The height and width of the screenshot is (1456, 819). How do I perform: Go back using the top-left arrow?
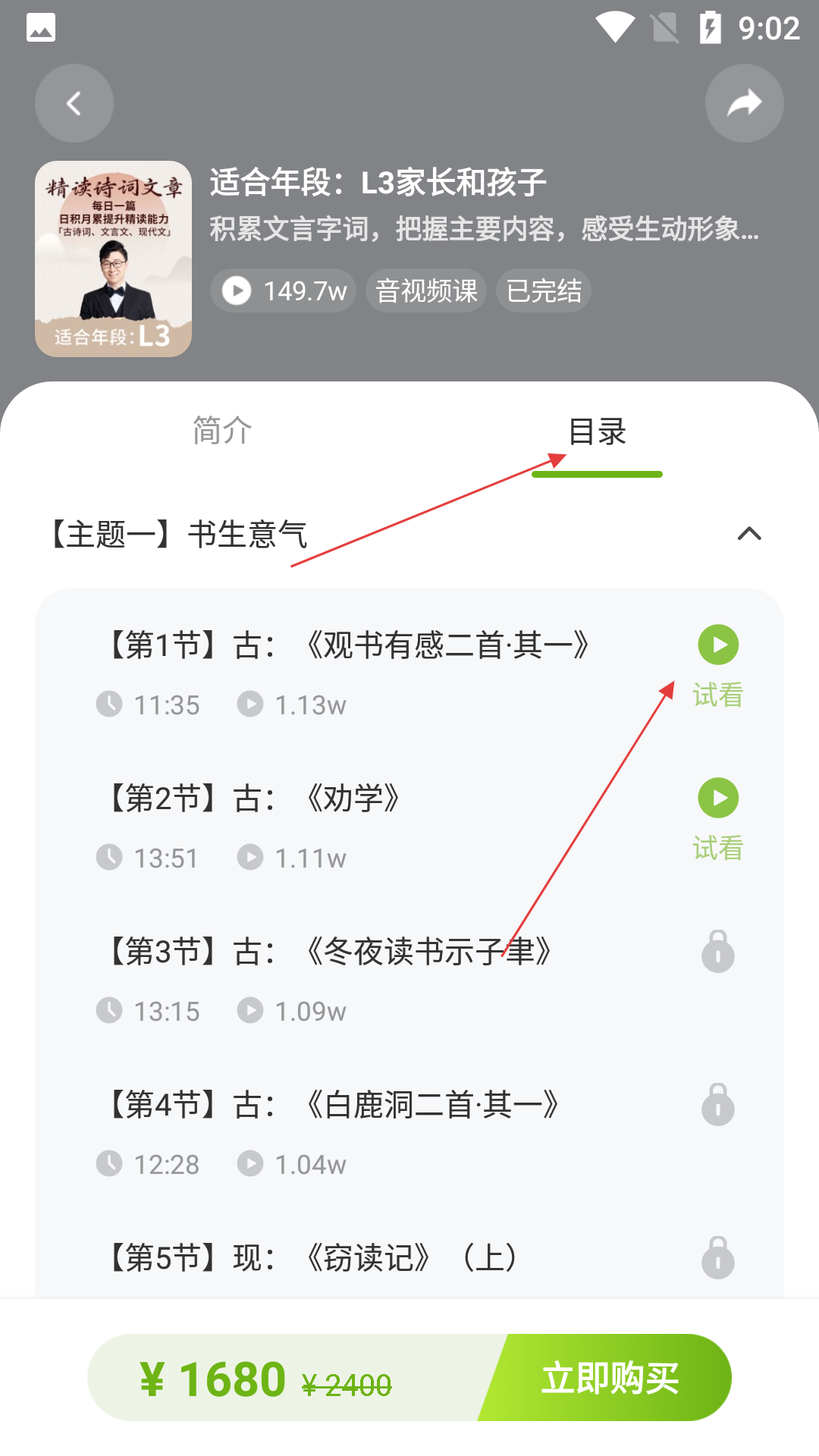[x=74, y=103]
